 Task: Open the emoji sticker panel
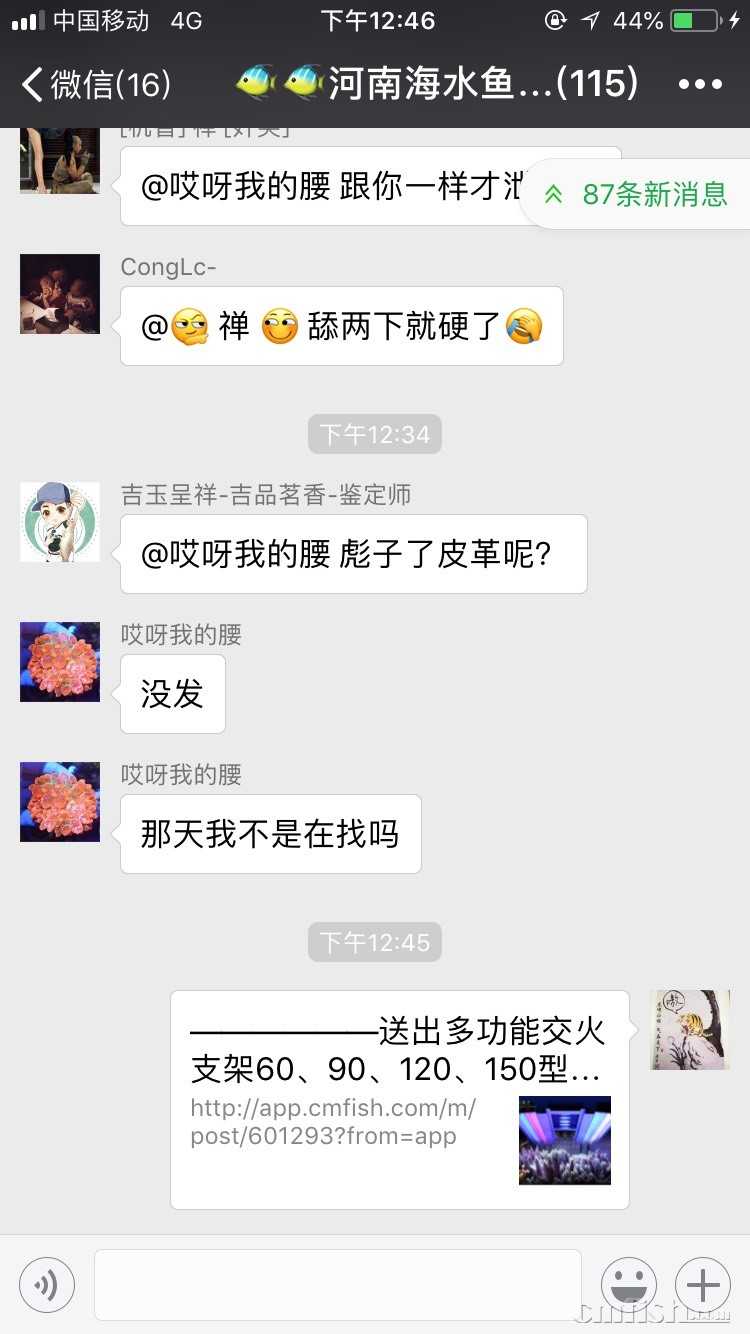[x=628, y=1285]
